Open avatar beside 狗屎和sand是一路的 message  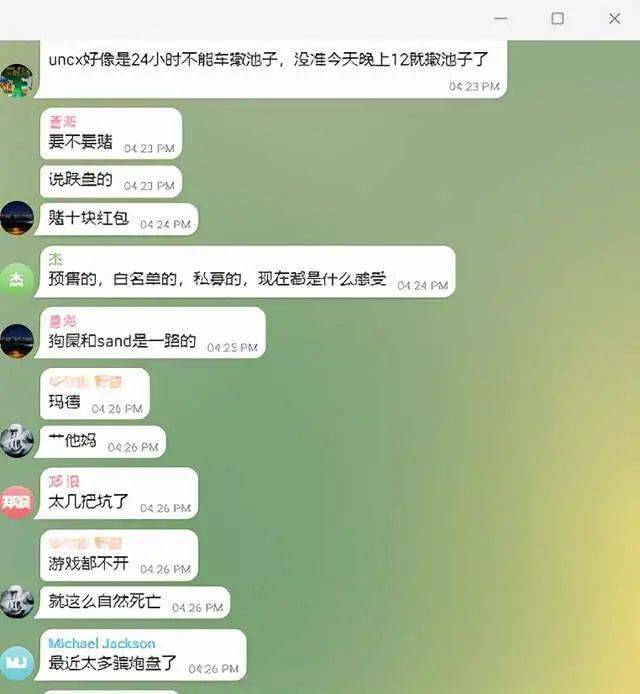tap(17, 340)
